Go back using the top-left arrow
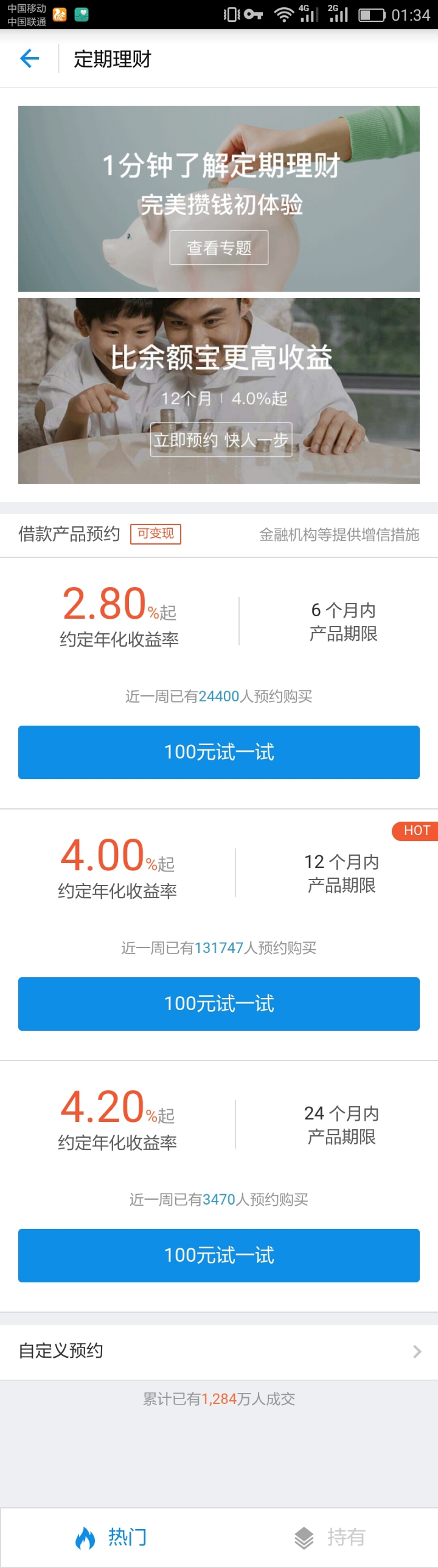Viewport: 438px width, 1568px height. (x=29, y=58)
